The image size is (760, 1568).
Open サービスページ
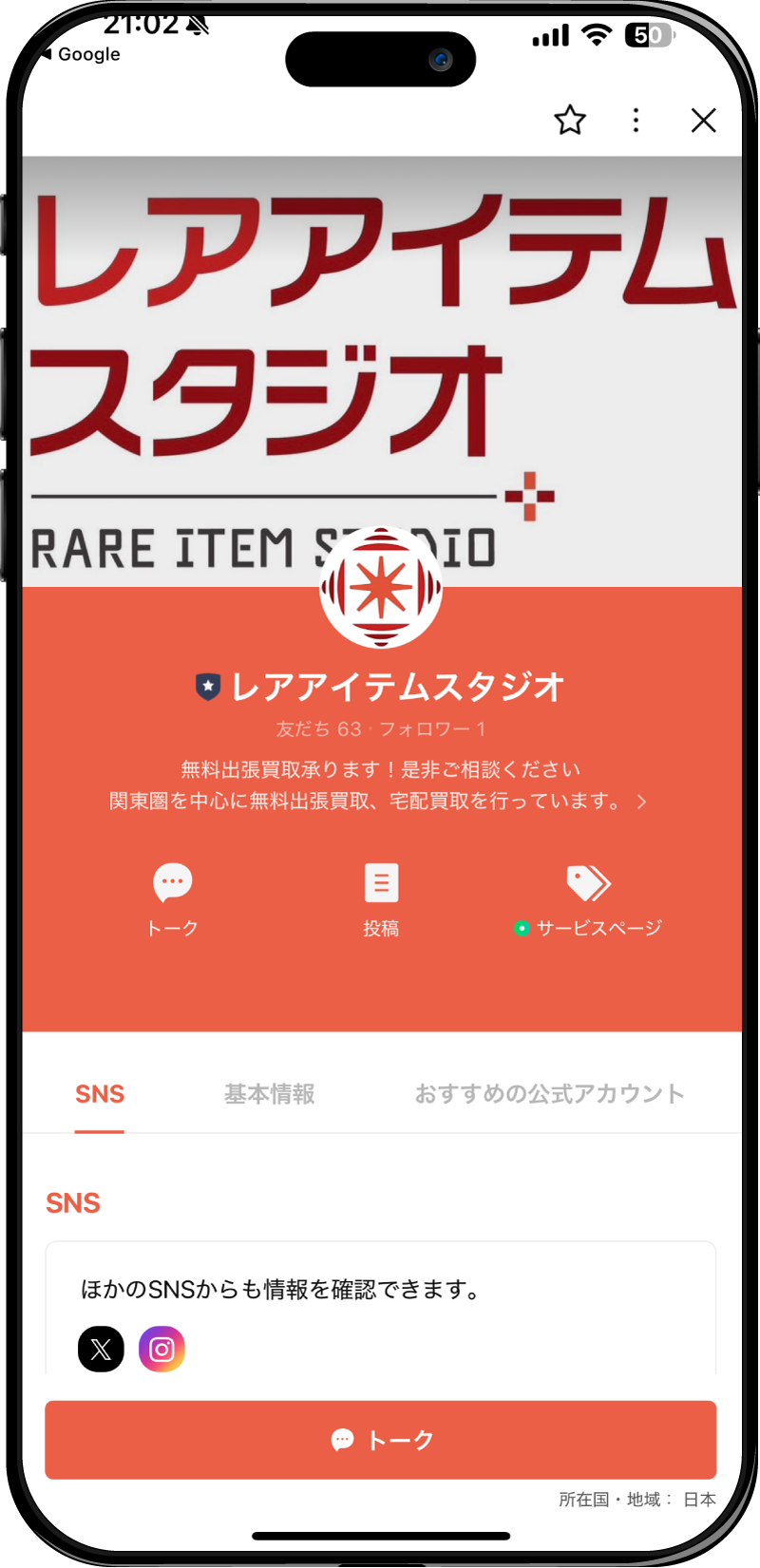point(589,898)
